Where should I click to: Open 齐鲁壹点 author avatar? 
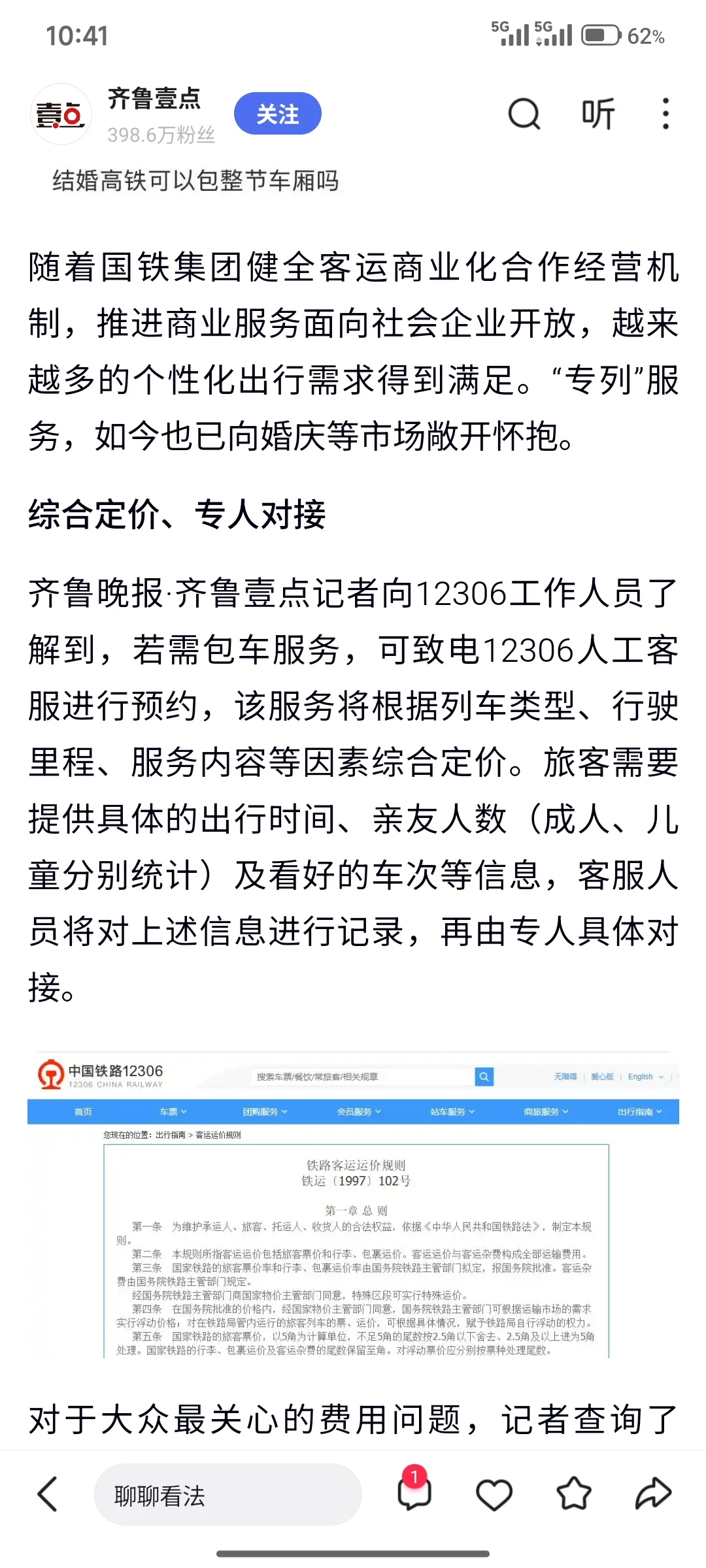click(61, 114)
